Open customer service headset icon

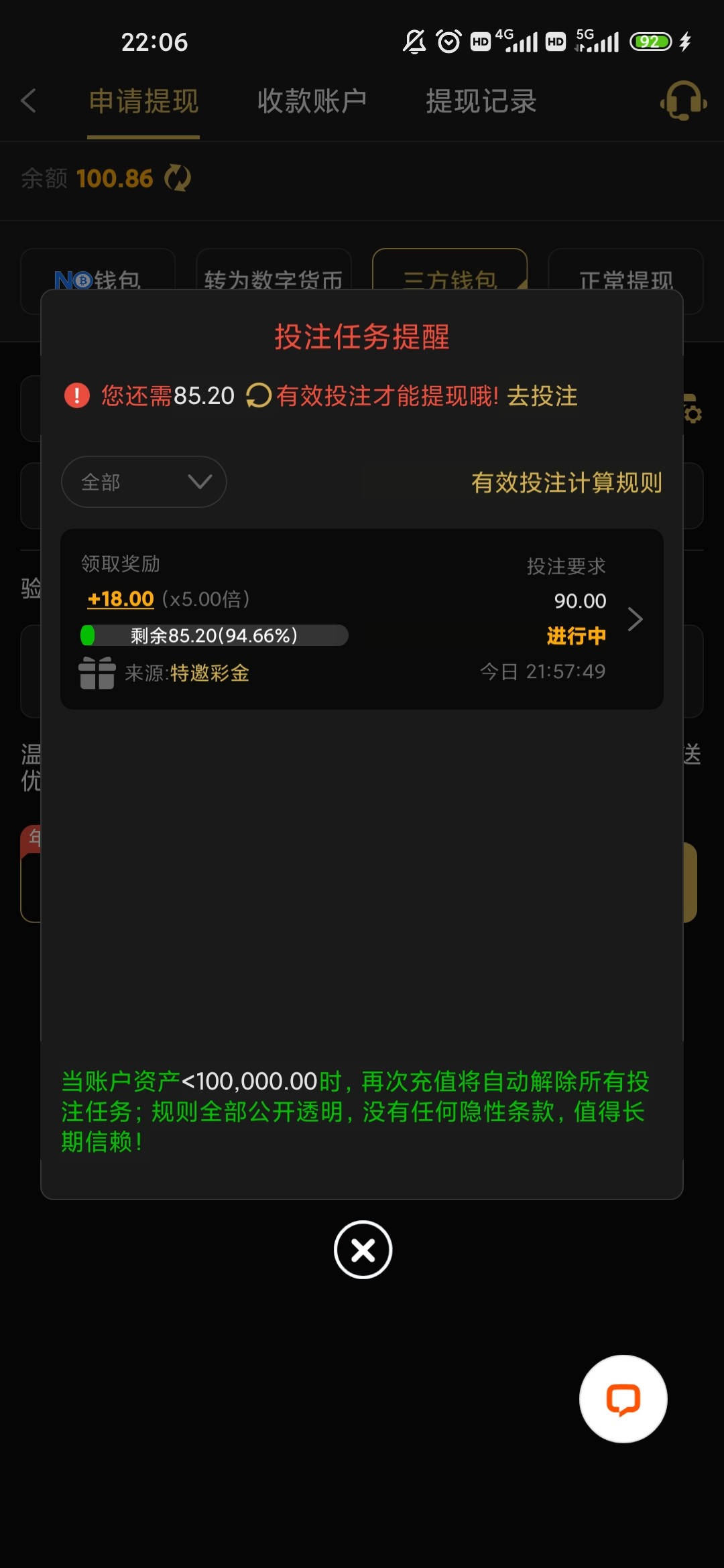coord(683,101)
